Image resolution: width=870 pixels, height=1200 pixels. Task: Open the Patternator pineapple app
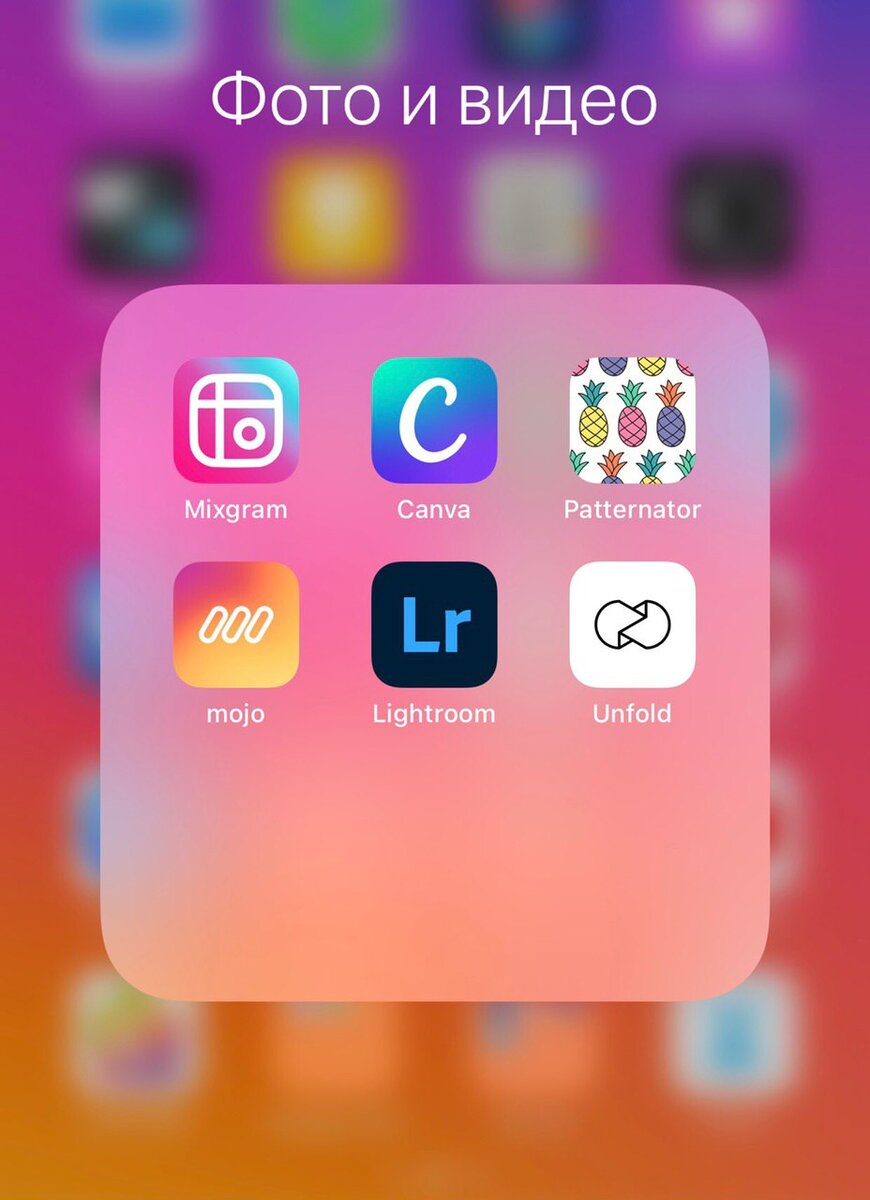point(632,420)
